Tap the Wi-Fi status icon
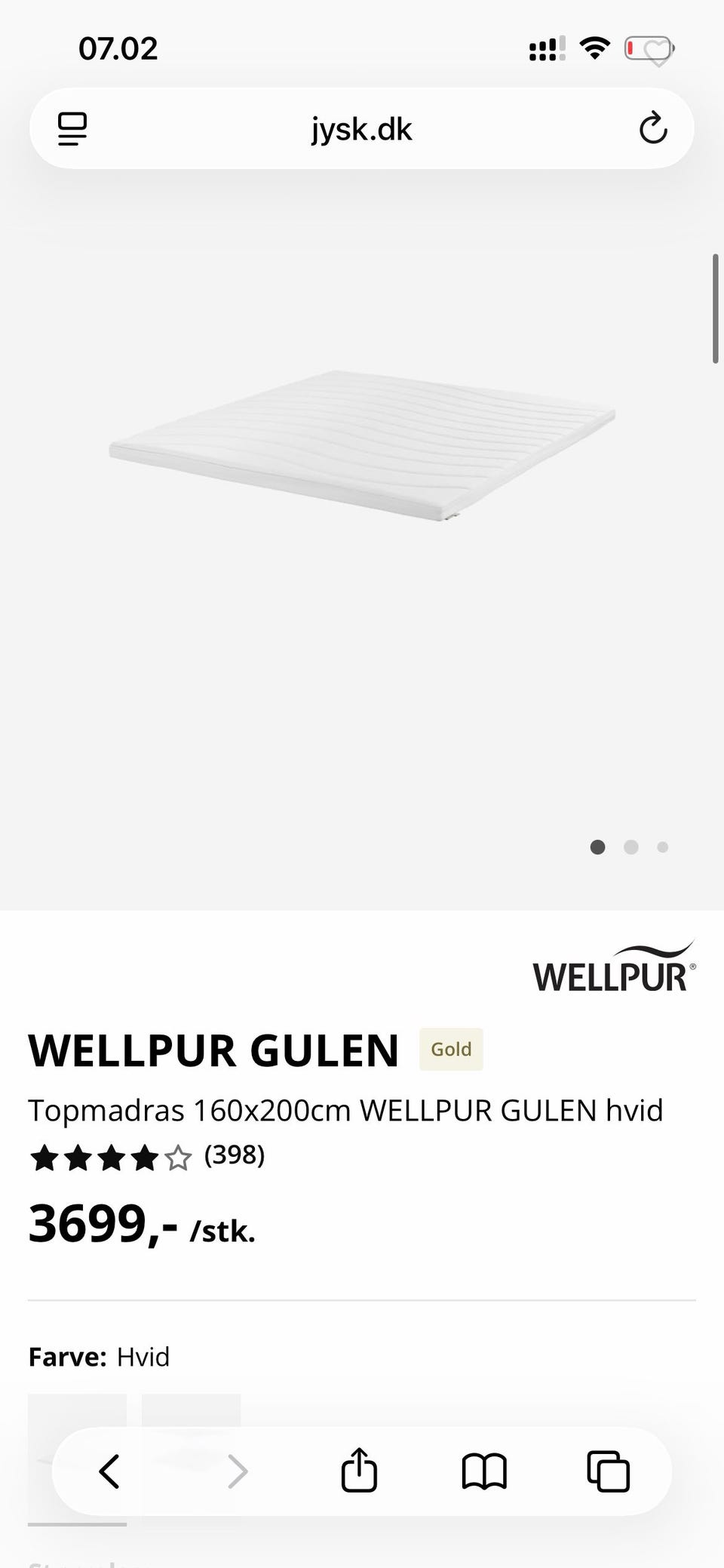The width and height of the screenshot is (724, 1568). click(595, 48)
